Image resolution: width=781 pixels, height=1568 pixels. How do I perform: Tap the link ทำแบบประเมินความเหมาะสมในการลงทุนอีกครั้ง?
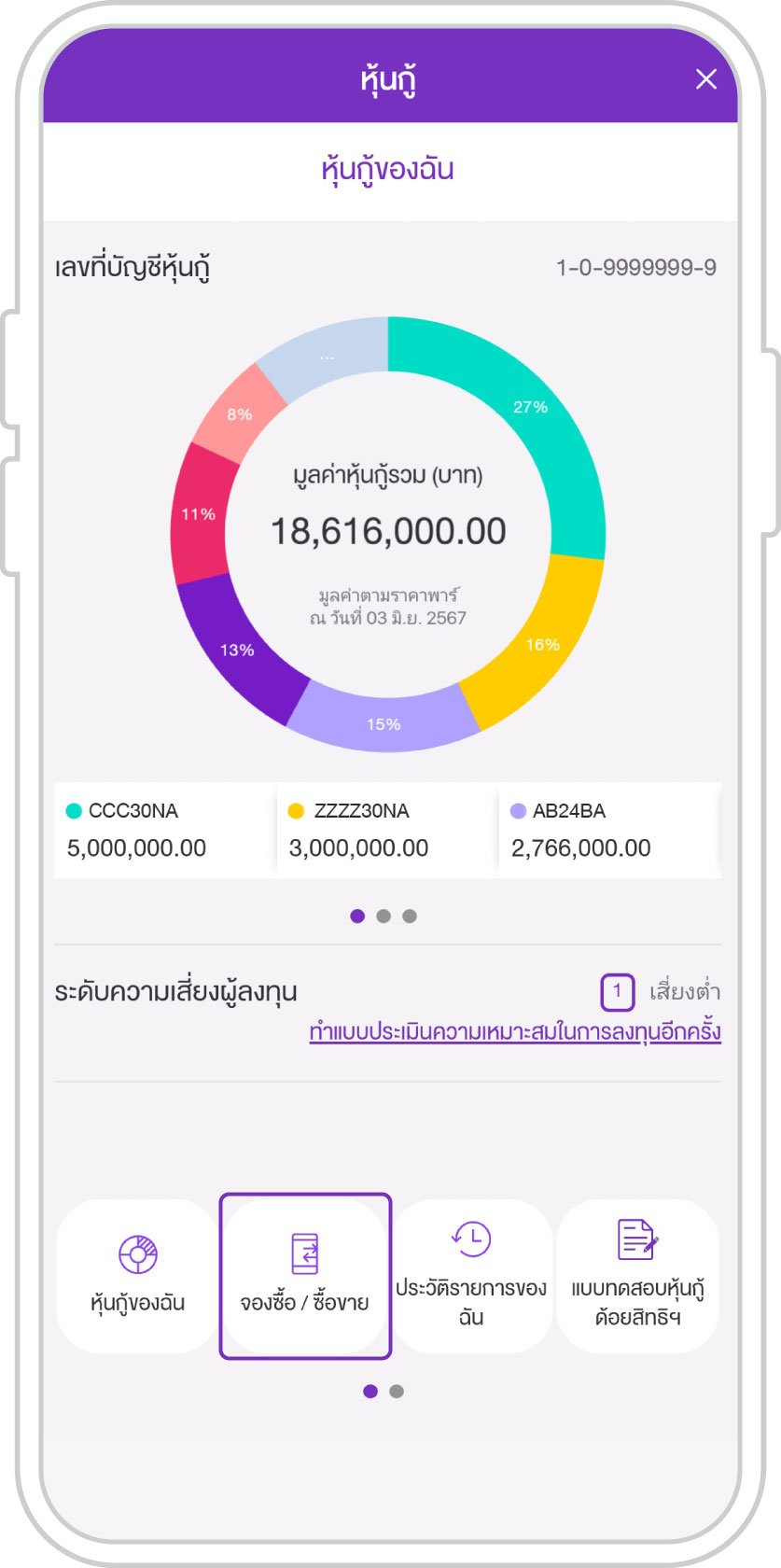(x=515, y=1032)
